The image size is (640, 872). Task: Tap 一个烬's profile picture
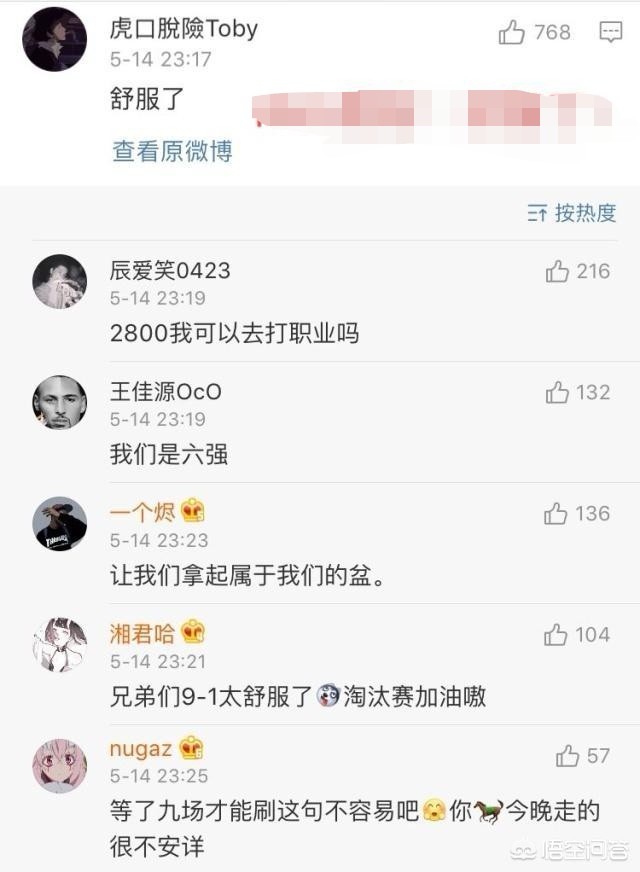tap(60, 523)
